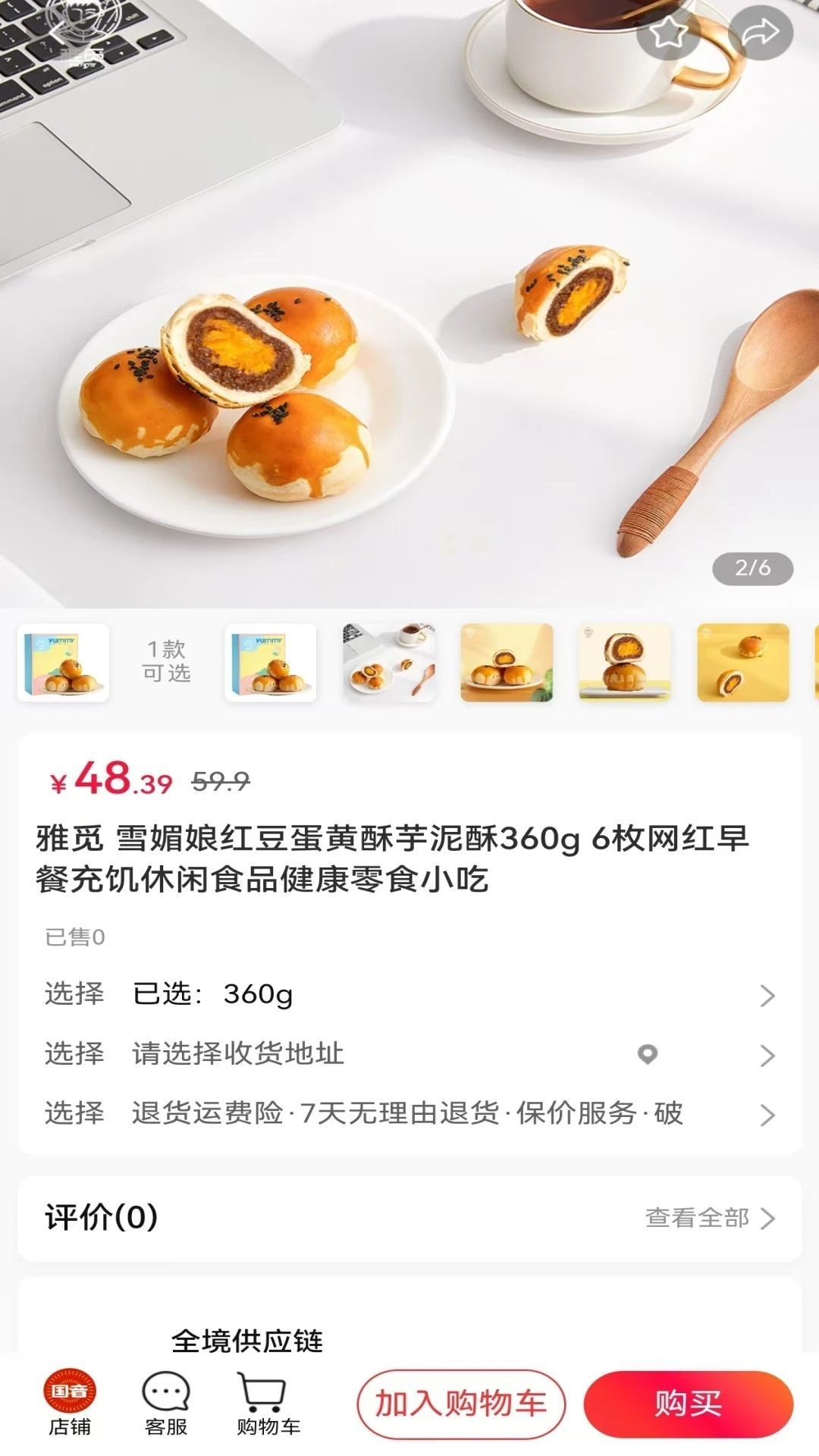Viewport: 819px width, 1456px height.
Task: Open the 店铺 shop icon in bottom bar
Action: pyautogui.click(x=70, y=1404)
